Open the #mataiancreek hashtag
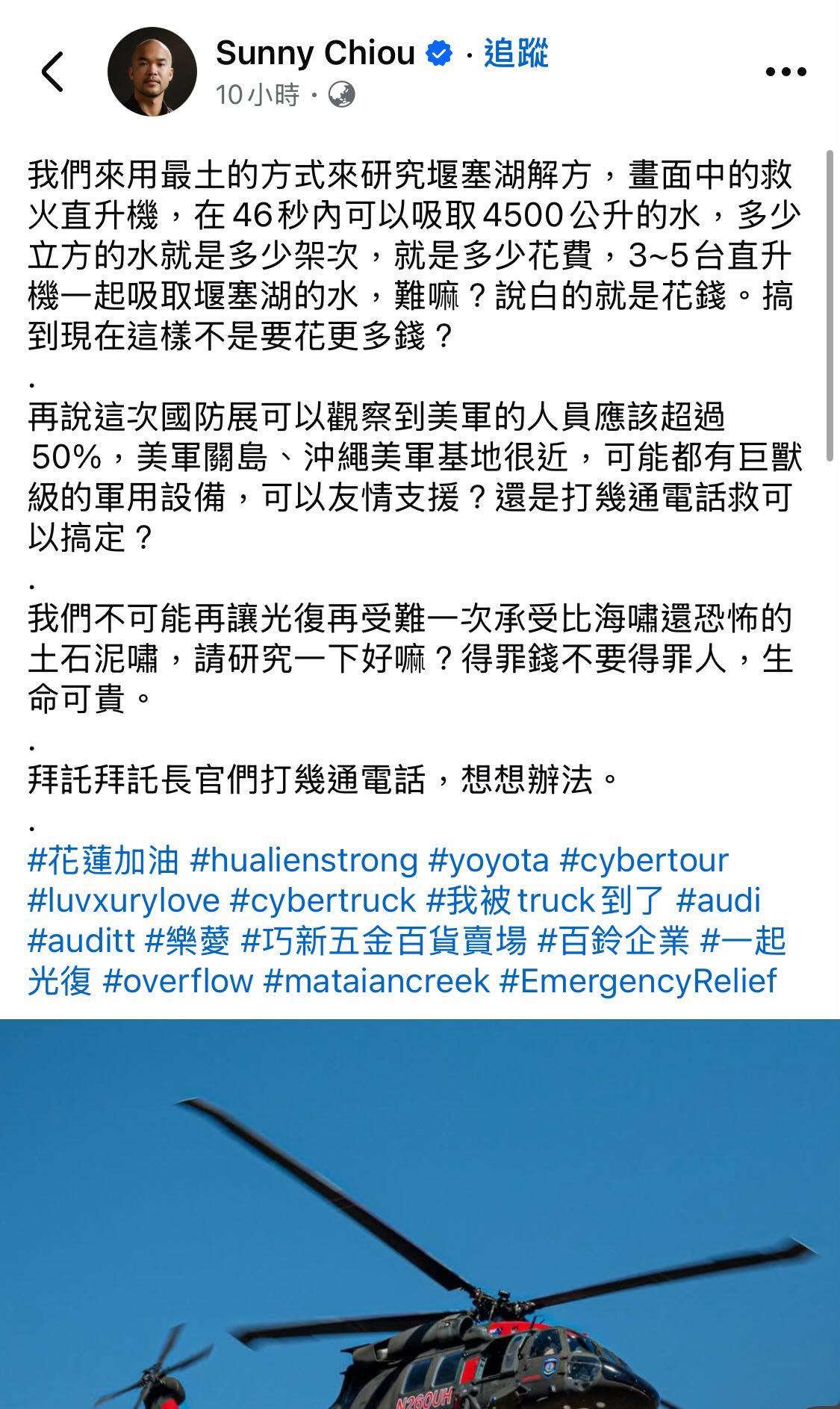This screenshot has height=1409, width=840. (x=376, y=981)
